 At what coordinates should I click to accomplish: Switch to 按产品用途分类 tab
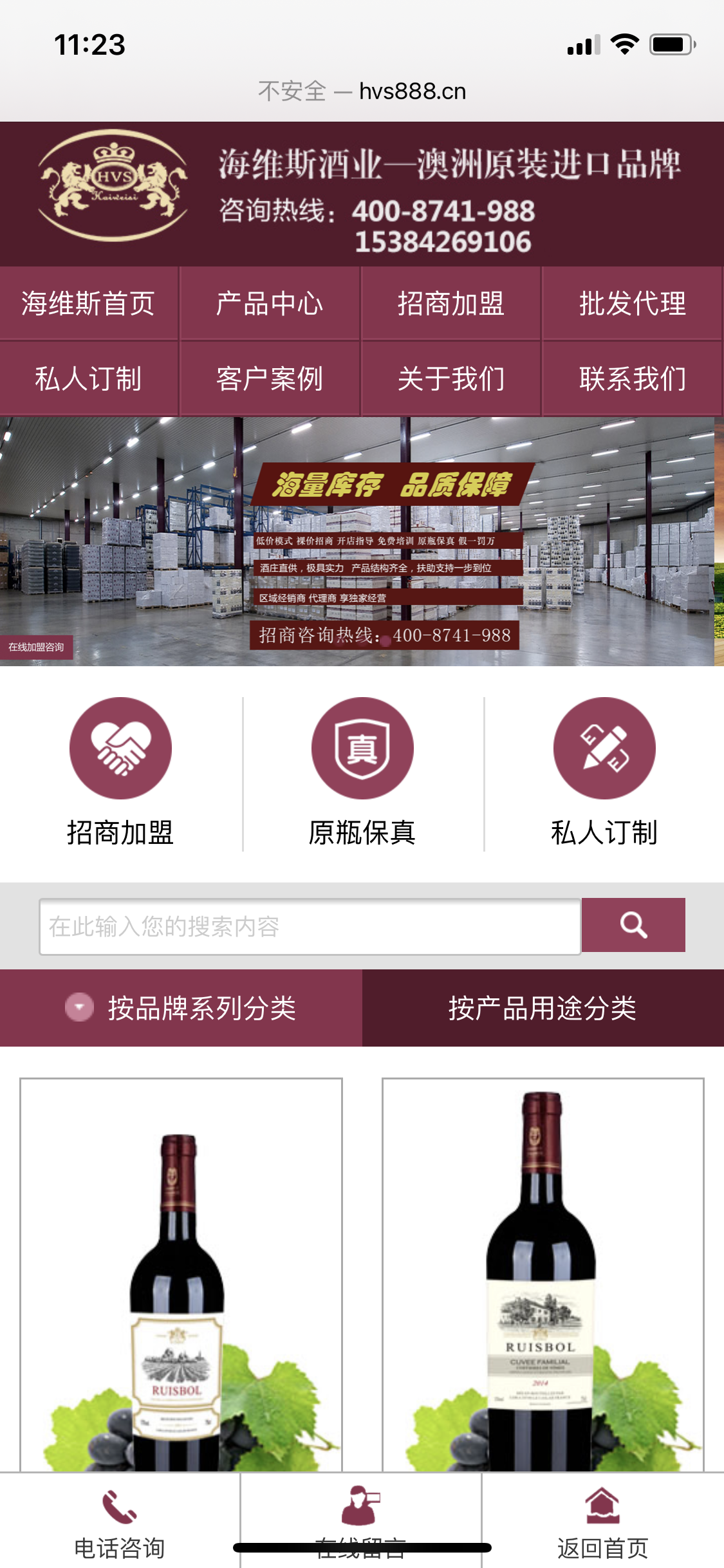pos(543,1008)
